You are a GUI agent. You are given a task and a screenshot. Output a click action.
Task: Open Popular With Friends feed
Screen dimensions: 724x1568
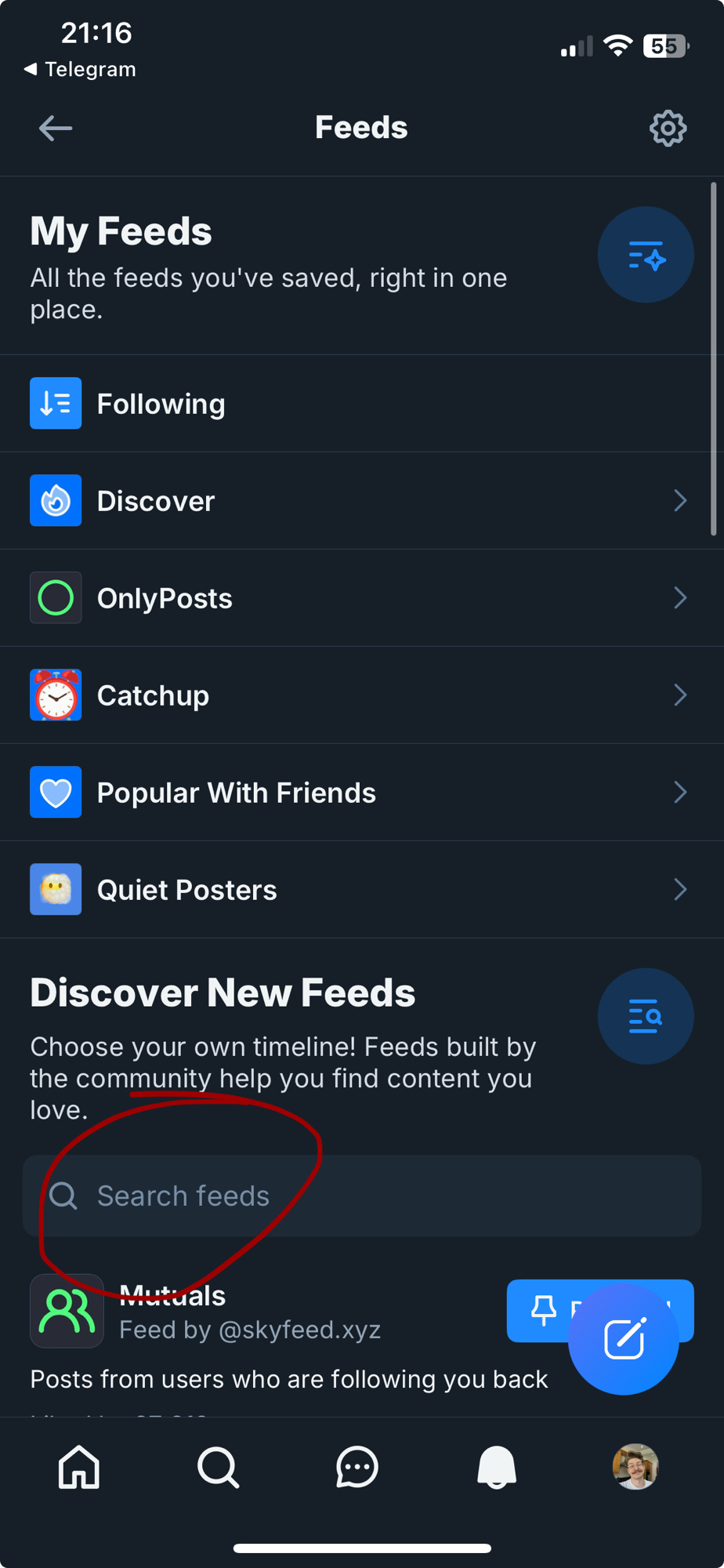[236, 793]
